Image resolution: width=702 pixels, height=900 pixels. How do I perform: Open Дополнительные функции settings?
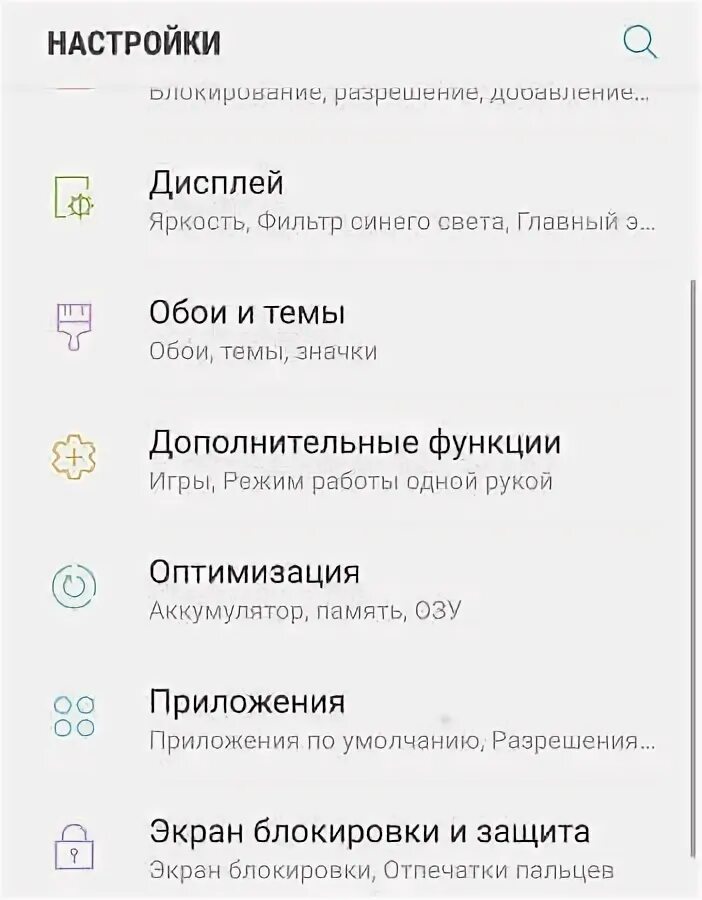(x=354, y=443)
